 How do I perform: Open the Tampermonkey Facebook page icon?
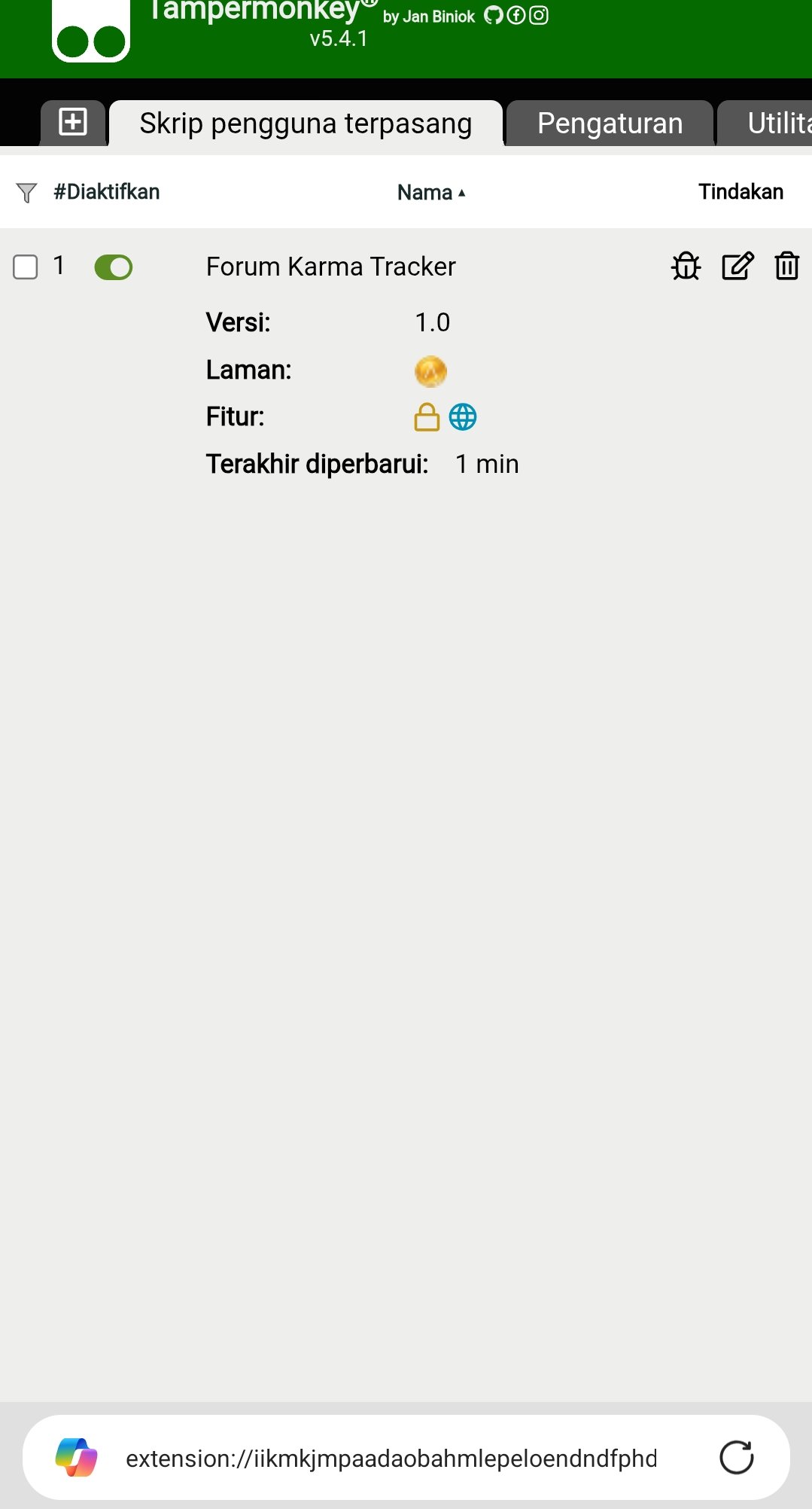[516, 15]
